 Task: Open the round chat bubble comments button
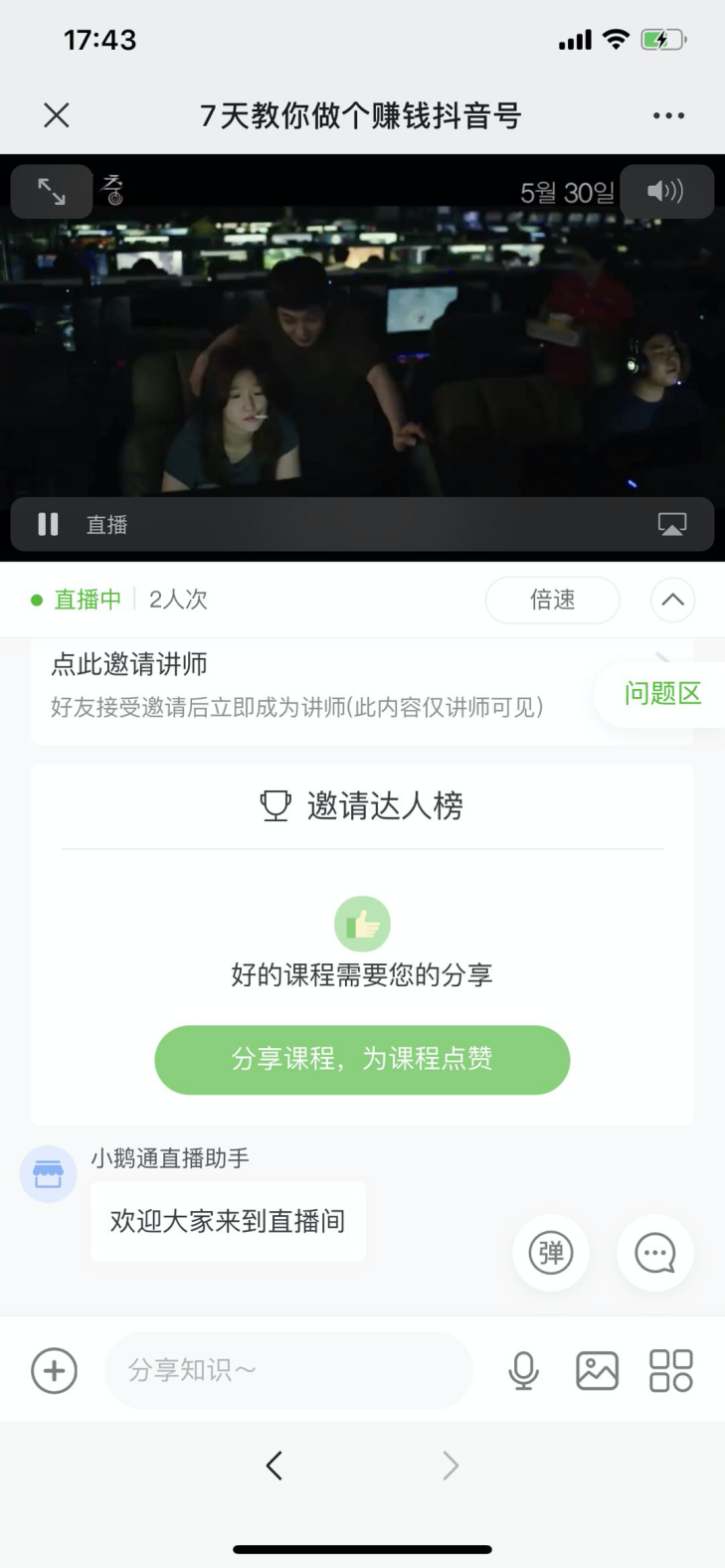coord(655,1253)
